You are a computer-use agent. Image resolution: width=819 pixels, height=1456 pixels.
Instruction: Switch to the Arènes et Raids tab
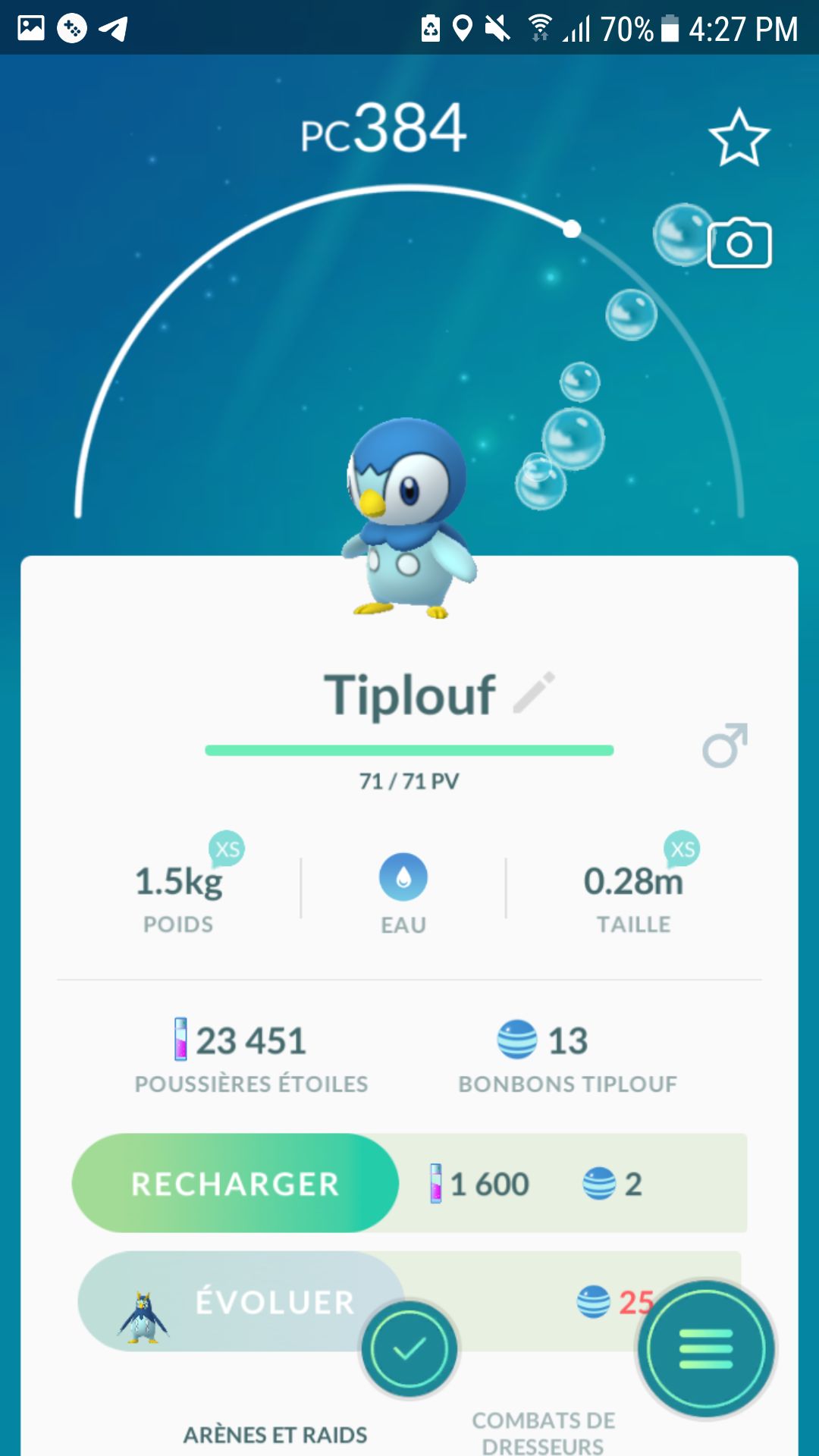coord(275,1435)
